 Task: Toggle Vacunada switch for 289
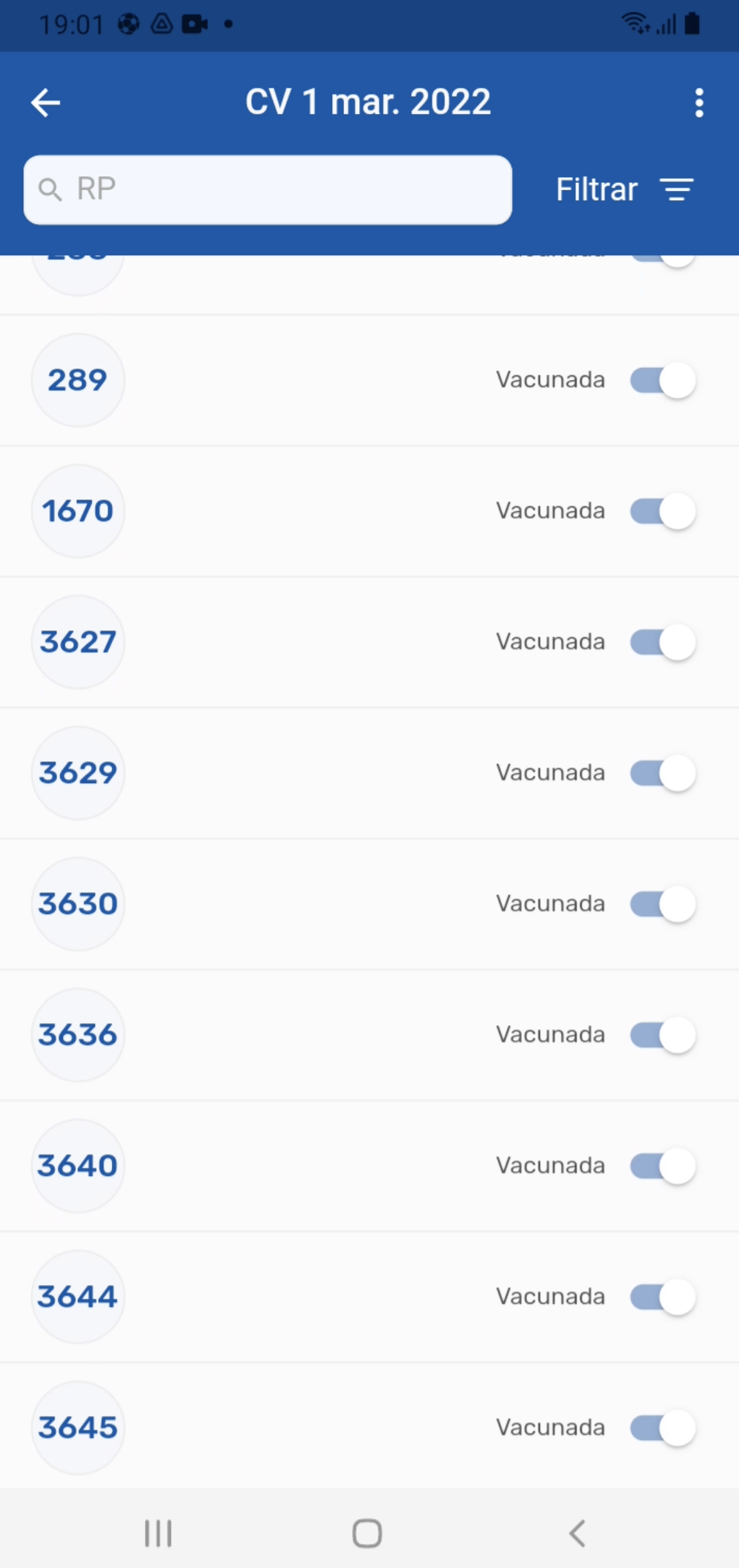(x=662, y=380)
